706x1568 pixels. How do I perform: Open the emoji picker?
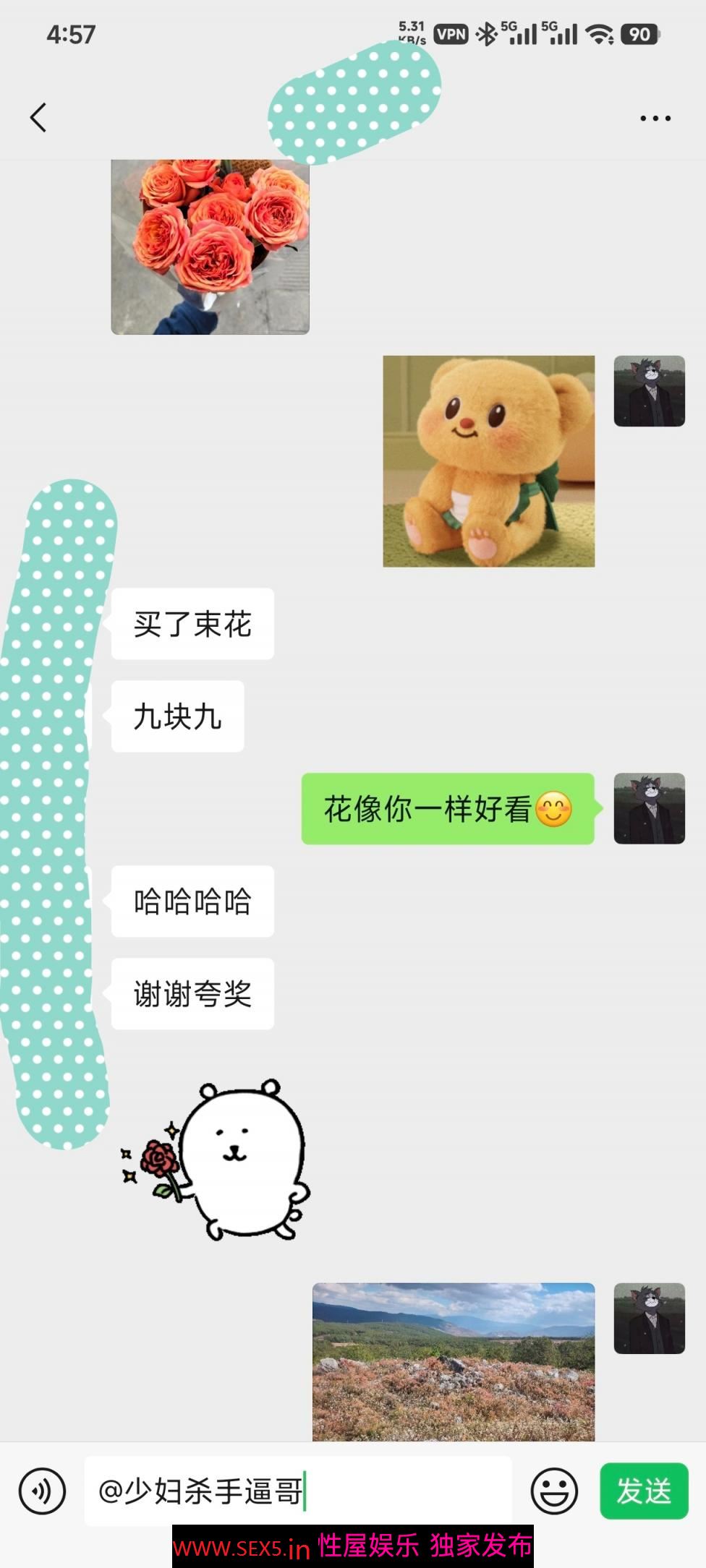554,1491
